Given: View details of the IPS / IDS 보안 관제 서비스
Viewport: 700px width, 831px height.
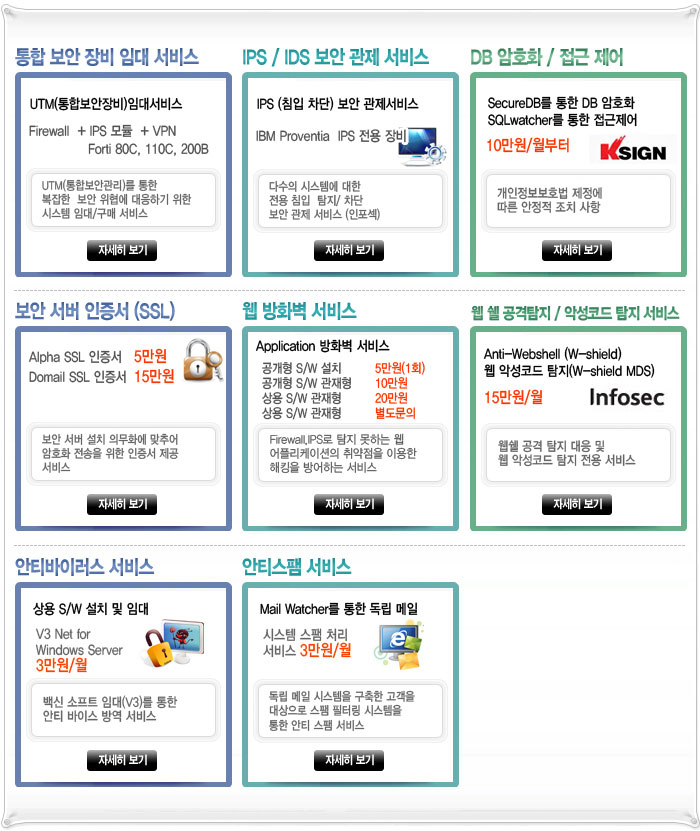Looking at the screenshot, I should [349, 251].
